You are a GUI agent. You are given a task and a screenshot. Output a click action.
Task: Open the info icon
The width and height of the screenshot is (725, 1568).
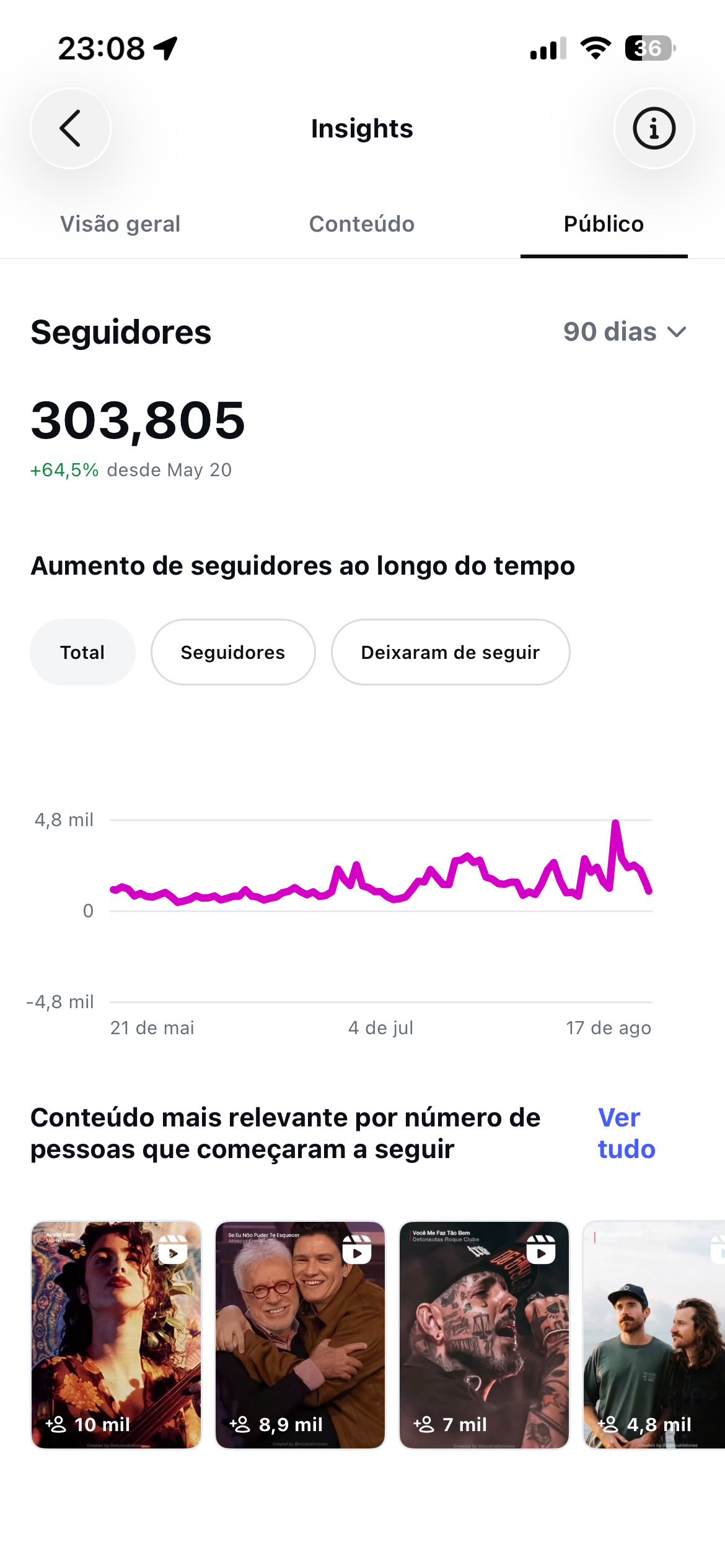click(654, 128)
